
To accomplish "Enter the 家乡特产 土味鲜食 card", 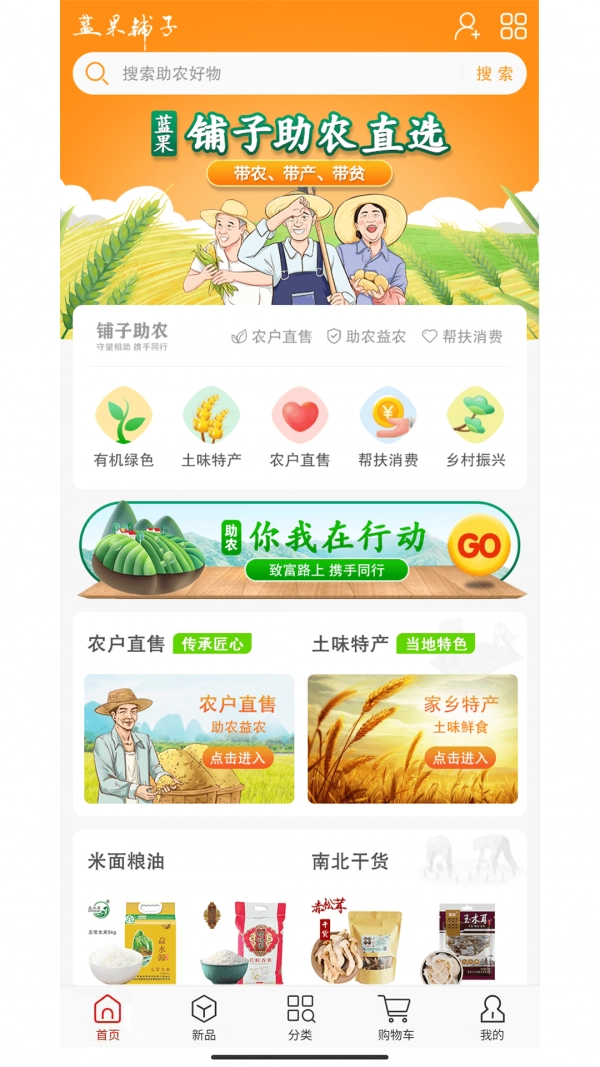I will pyautogui.click(x=412, y=739).
